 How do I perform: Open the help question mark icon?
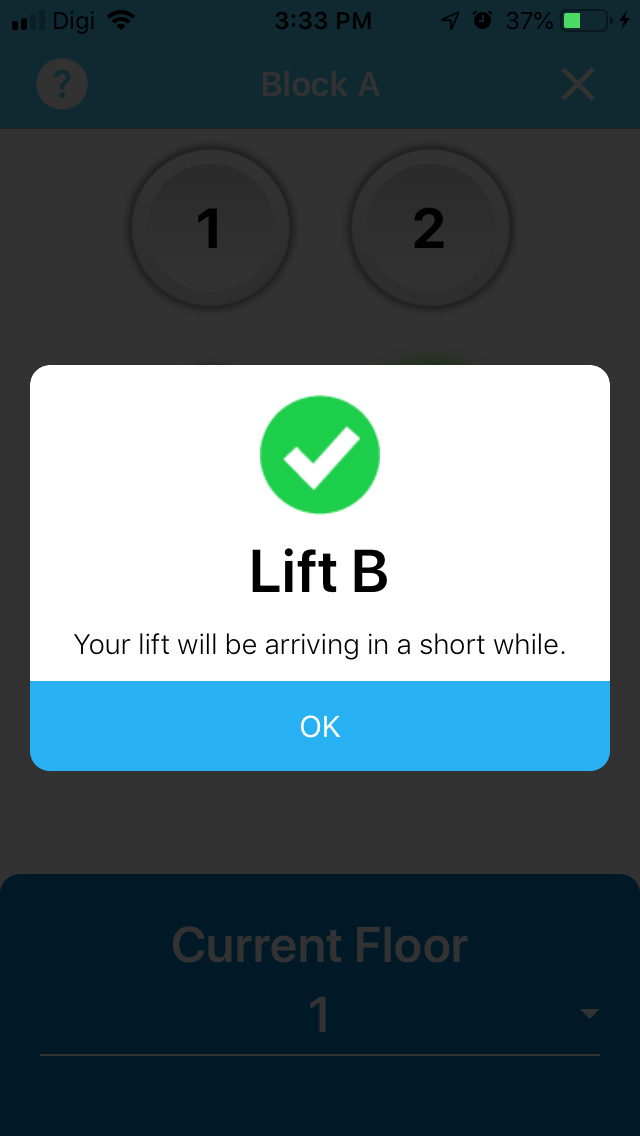pos(62,84)
